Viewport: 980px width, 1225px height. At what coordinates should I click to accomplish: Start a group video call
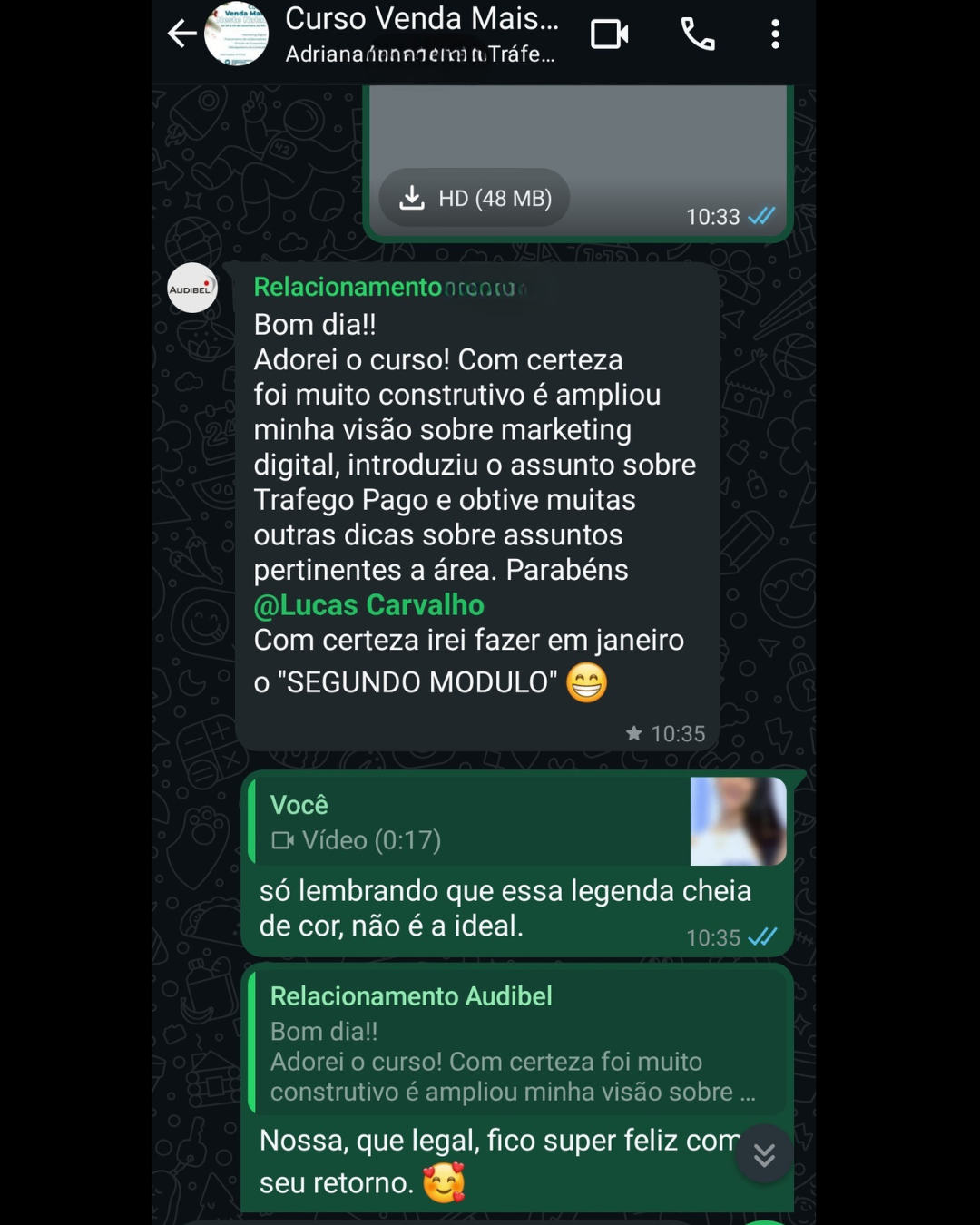609,34
